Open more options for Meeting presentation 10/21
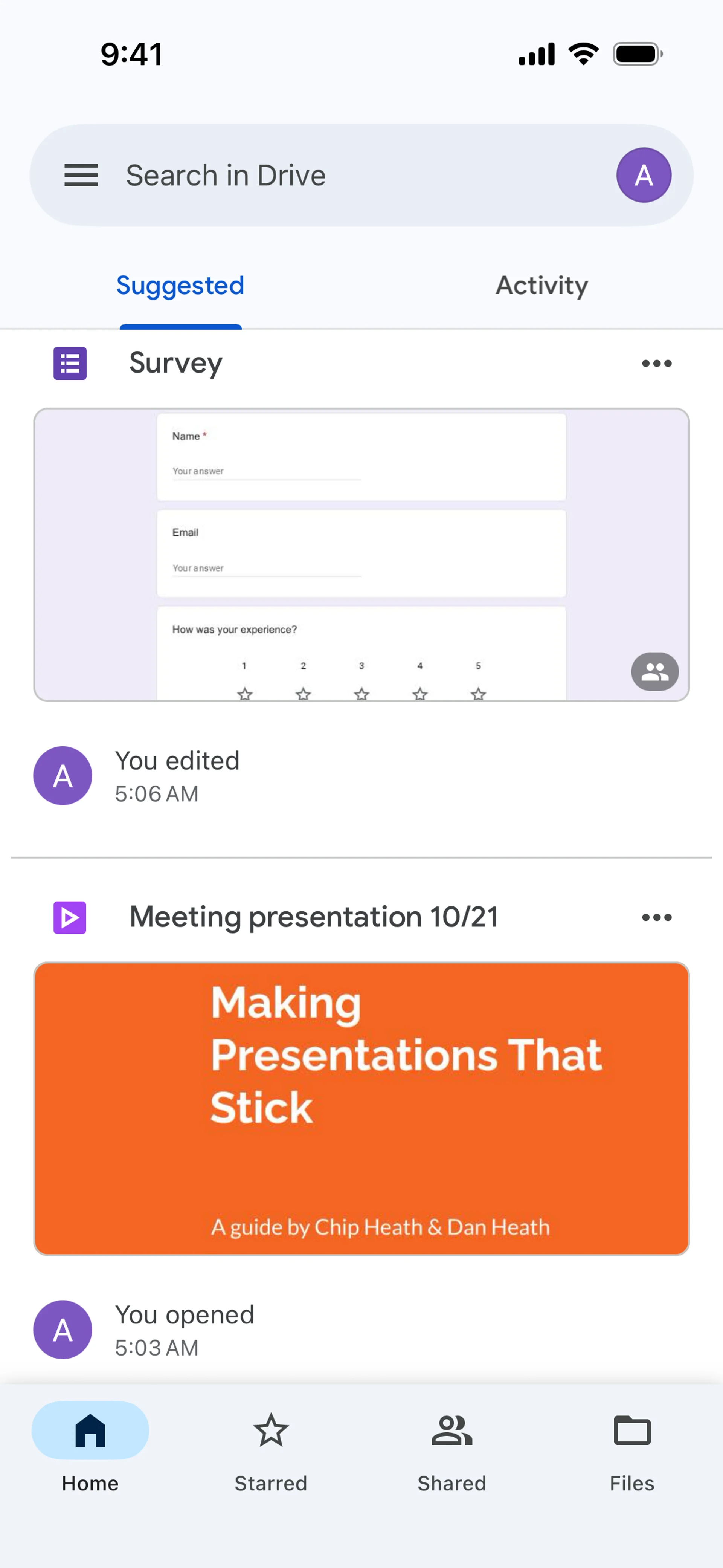 click(x=657, y=917)
